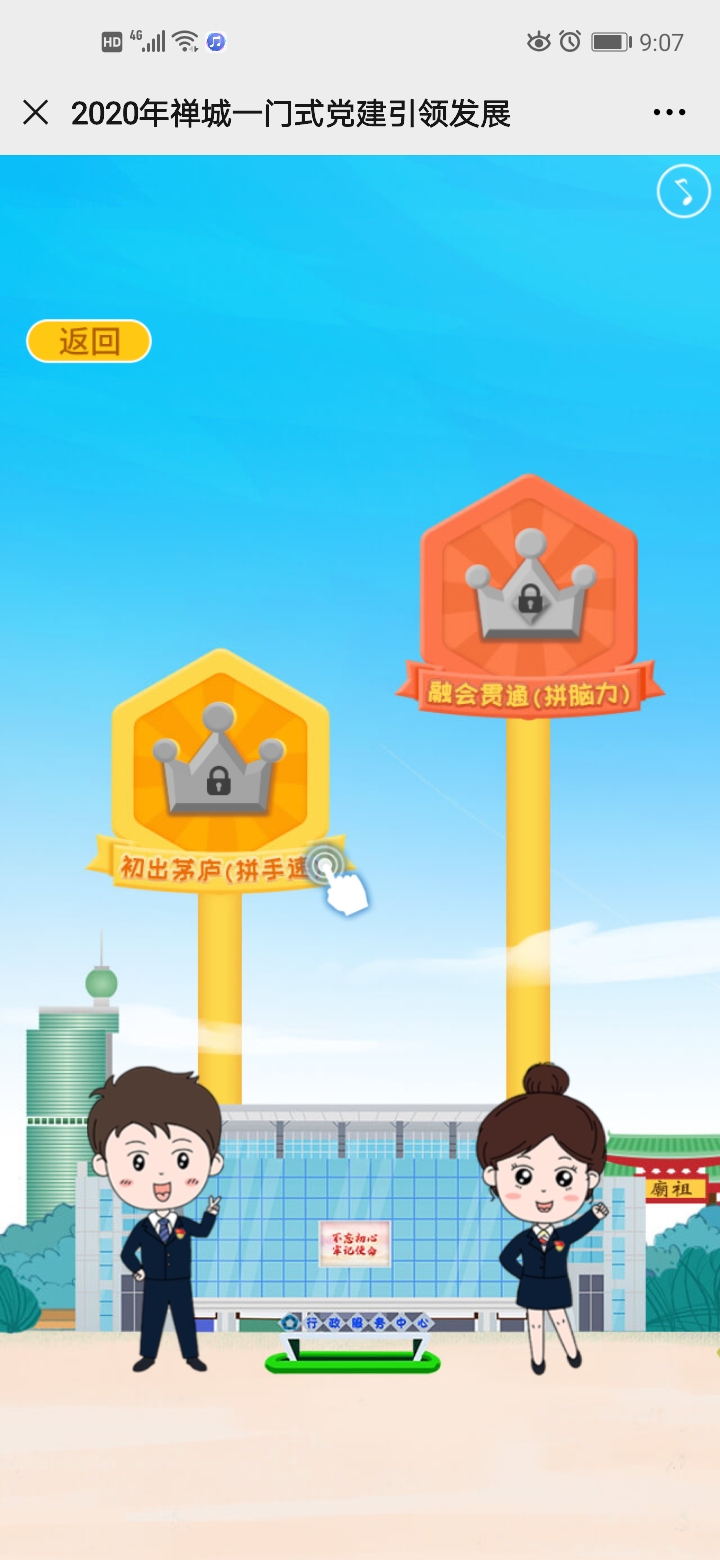The image size is (720, 1560).
Task: Toggle the background music icon
Action: (x=684, y=191)
